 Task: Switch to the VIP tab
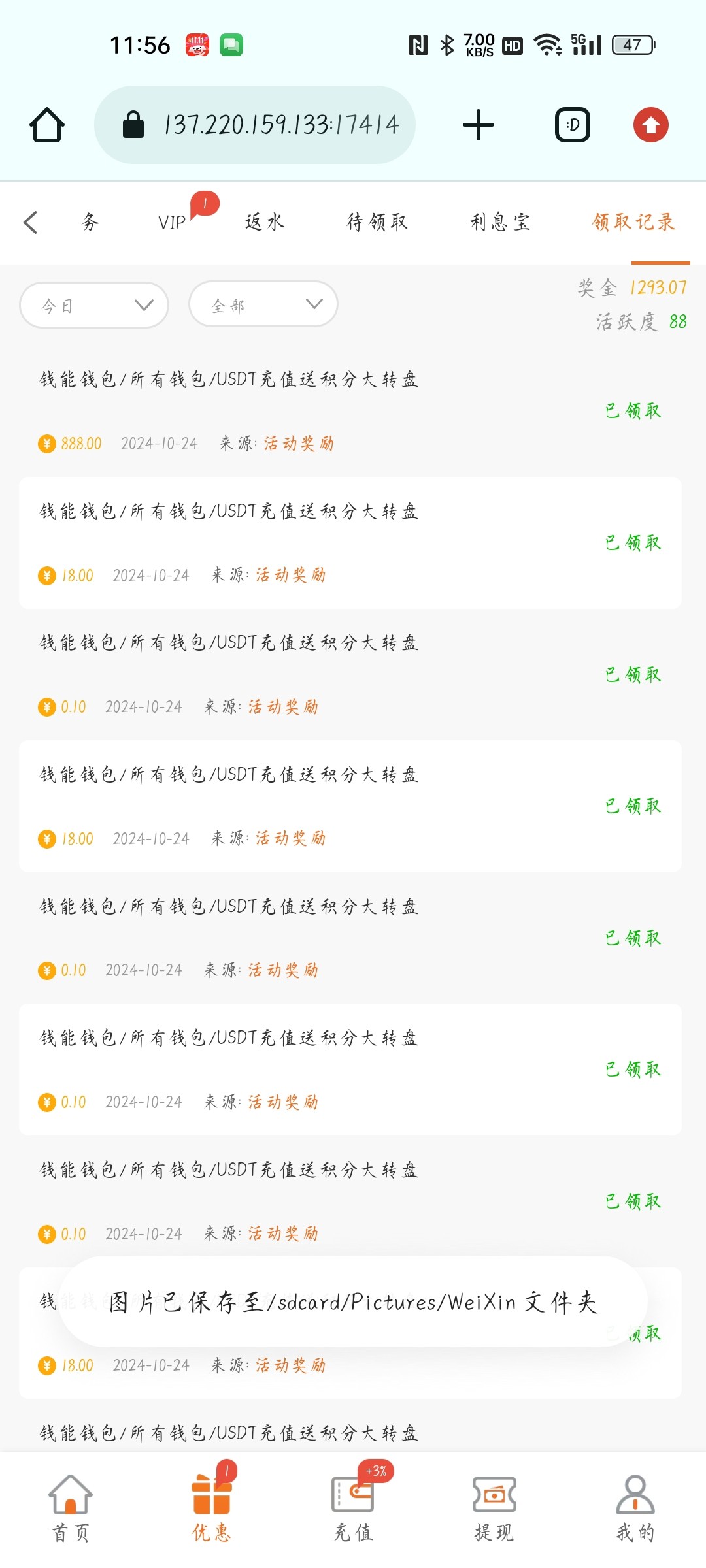coord(172,223)
